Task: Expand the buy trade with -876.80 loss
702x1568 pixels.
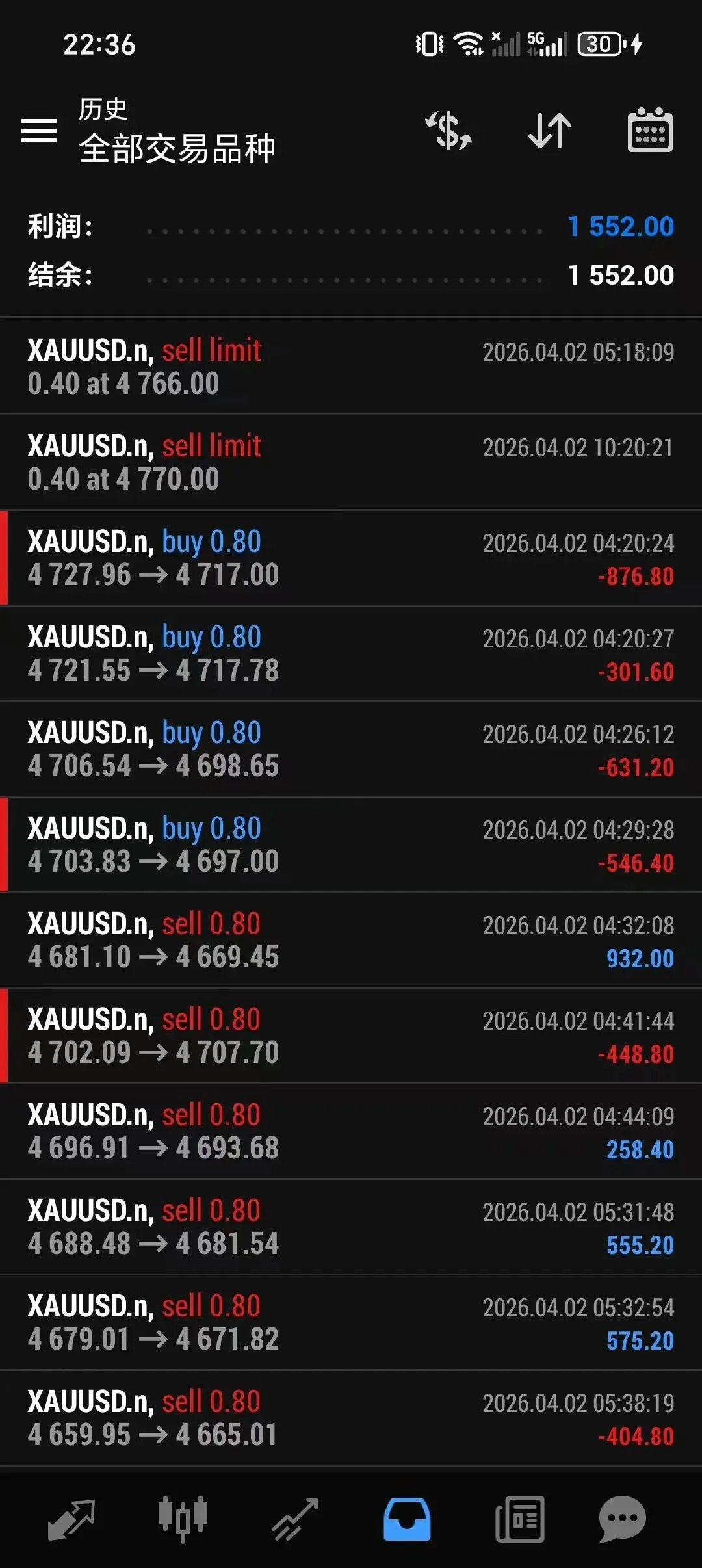Action: [x=351, y=558]
